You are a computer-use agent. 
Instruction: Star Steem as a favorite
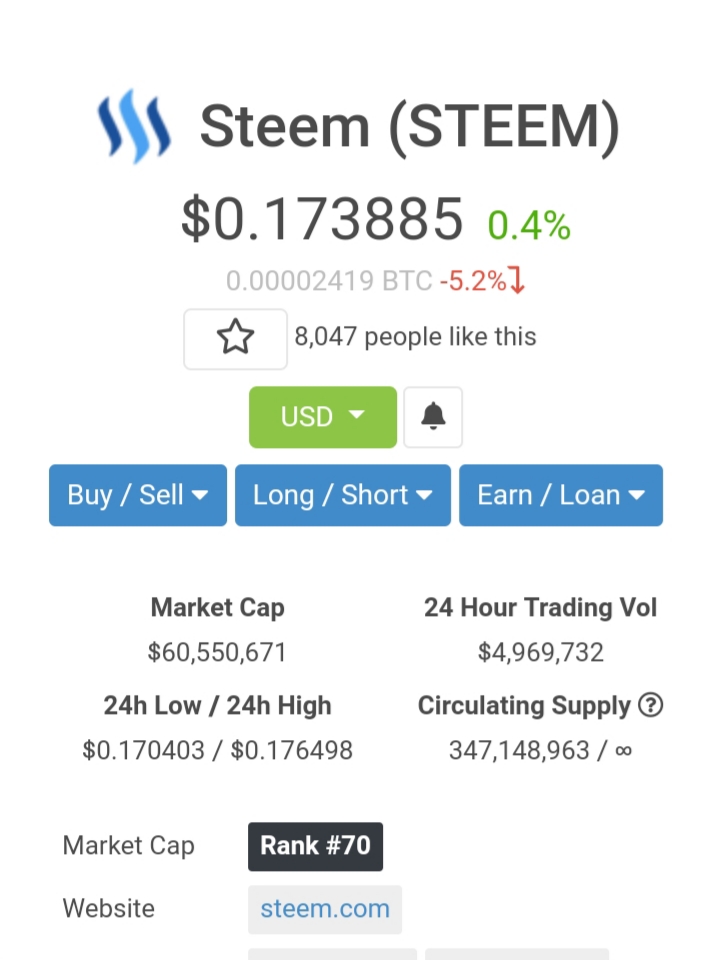point(235,338)
